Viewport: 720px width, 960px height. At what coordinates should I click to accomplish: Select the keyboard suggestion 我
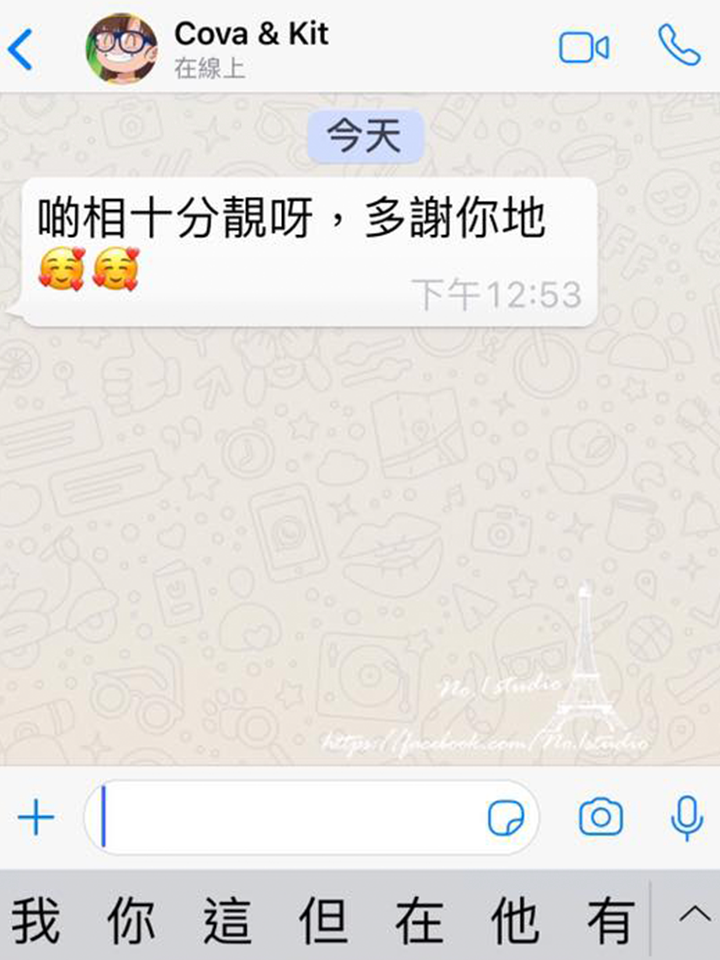(36, 921)
